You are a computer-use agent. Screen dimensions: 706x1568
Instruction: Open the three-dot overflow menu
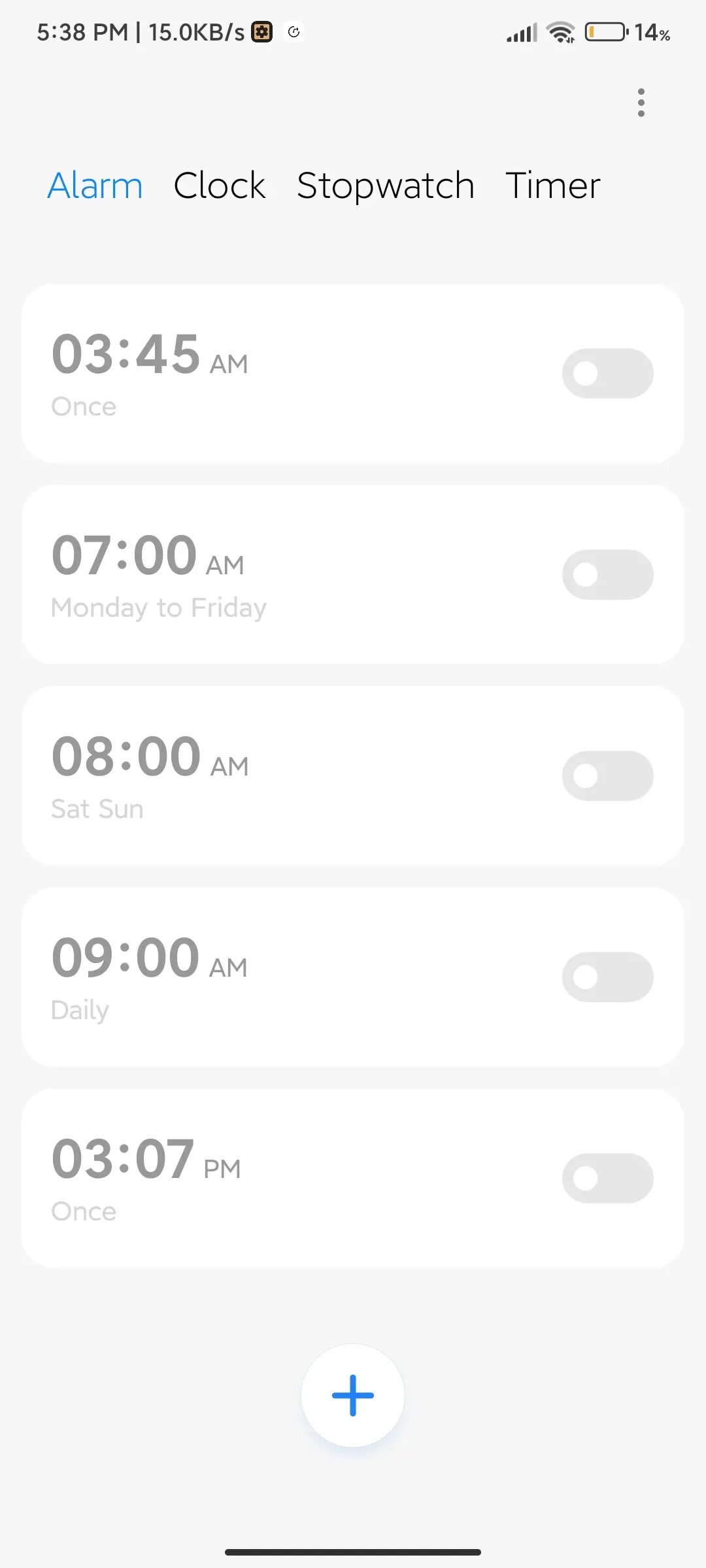641,103
